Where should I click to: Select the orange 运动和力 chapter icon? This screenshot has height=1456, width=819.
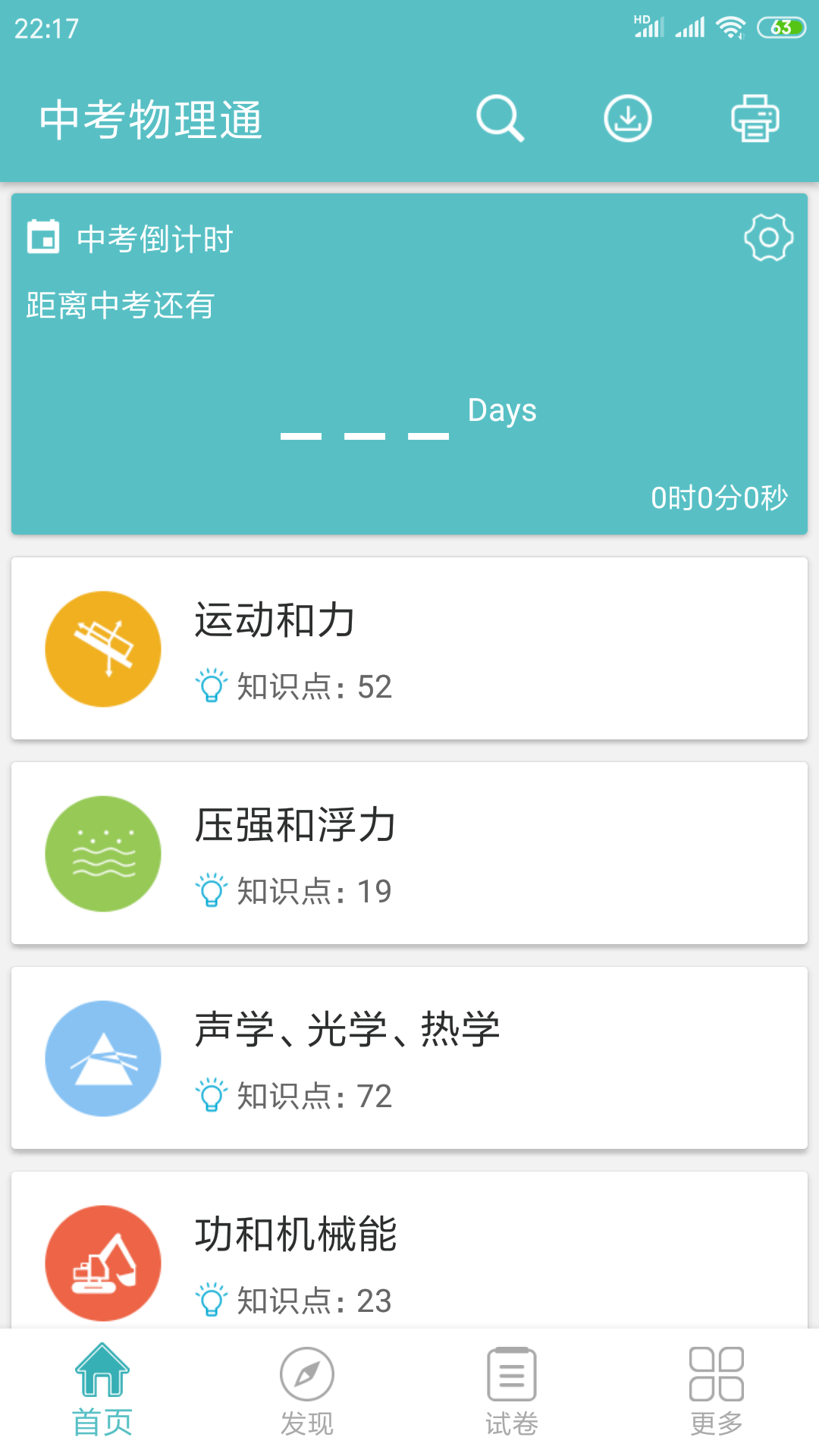[102, 648]
